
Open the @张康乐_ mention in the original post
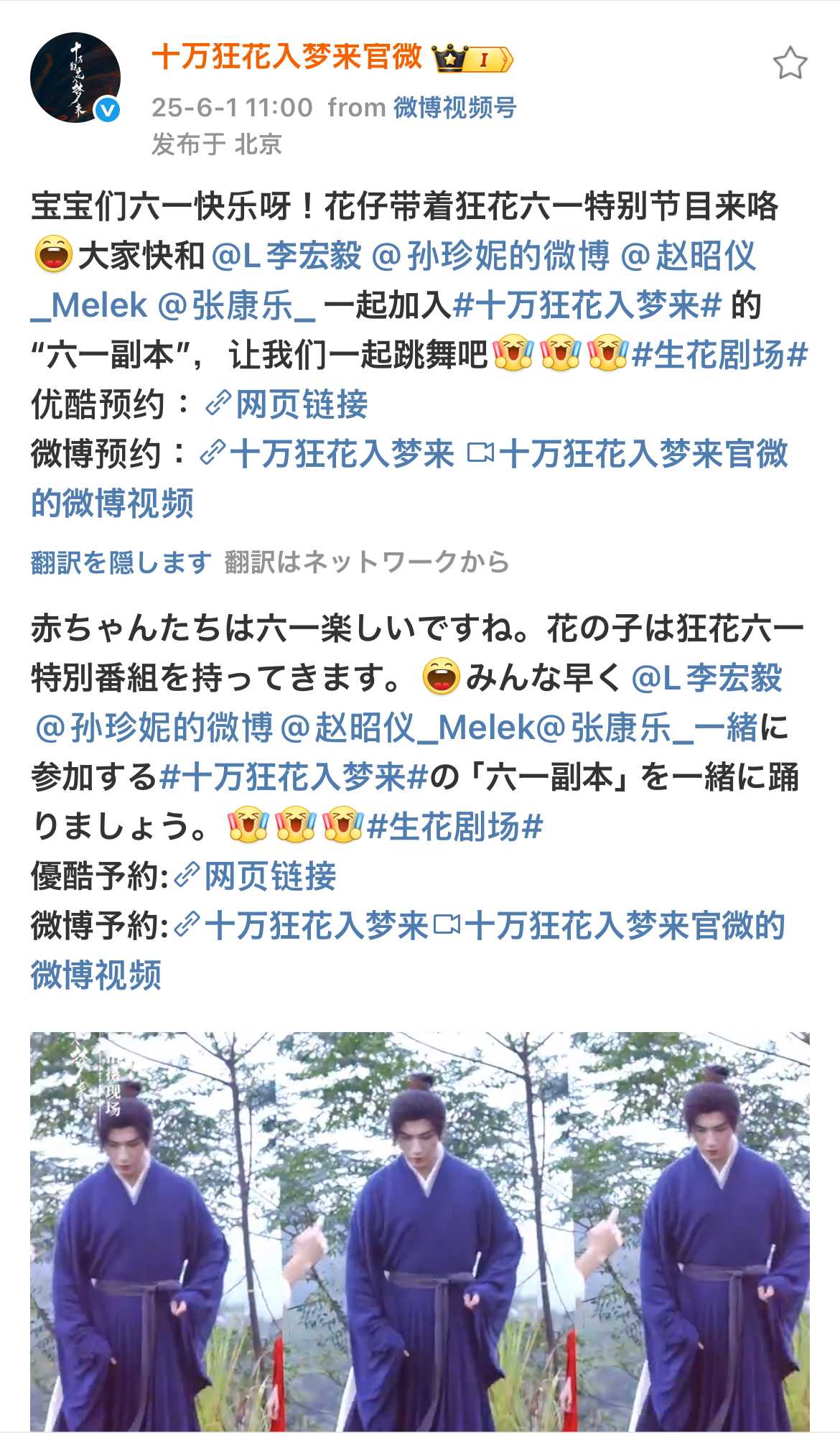click(236, 306)
